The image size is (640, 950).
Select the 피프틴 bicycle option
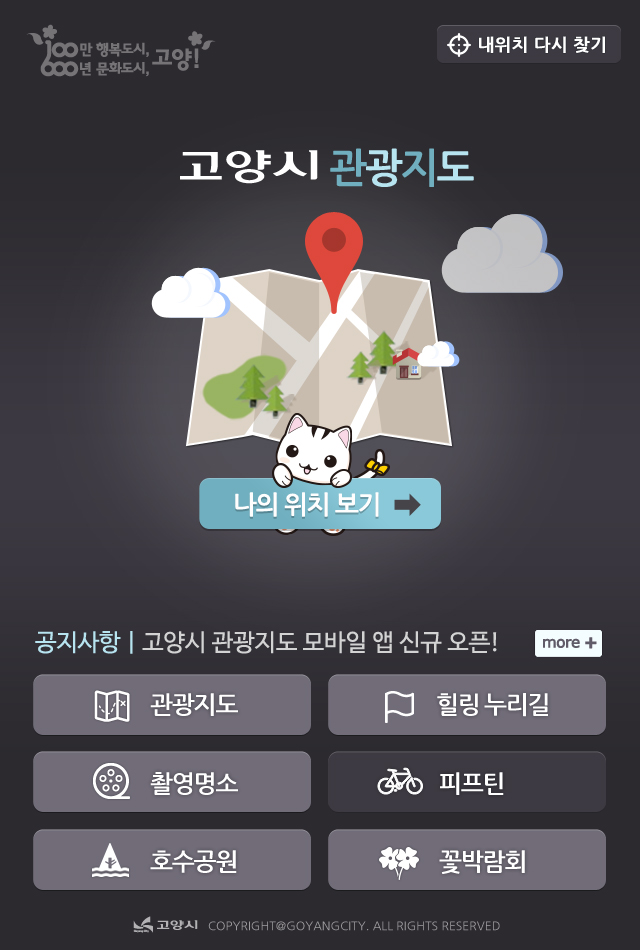(x=466, y=782)
